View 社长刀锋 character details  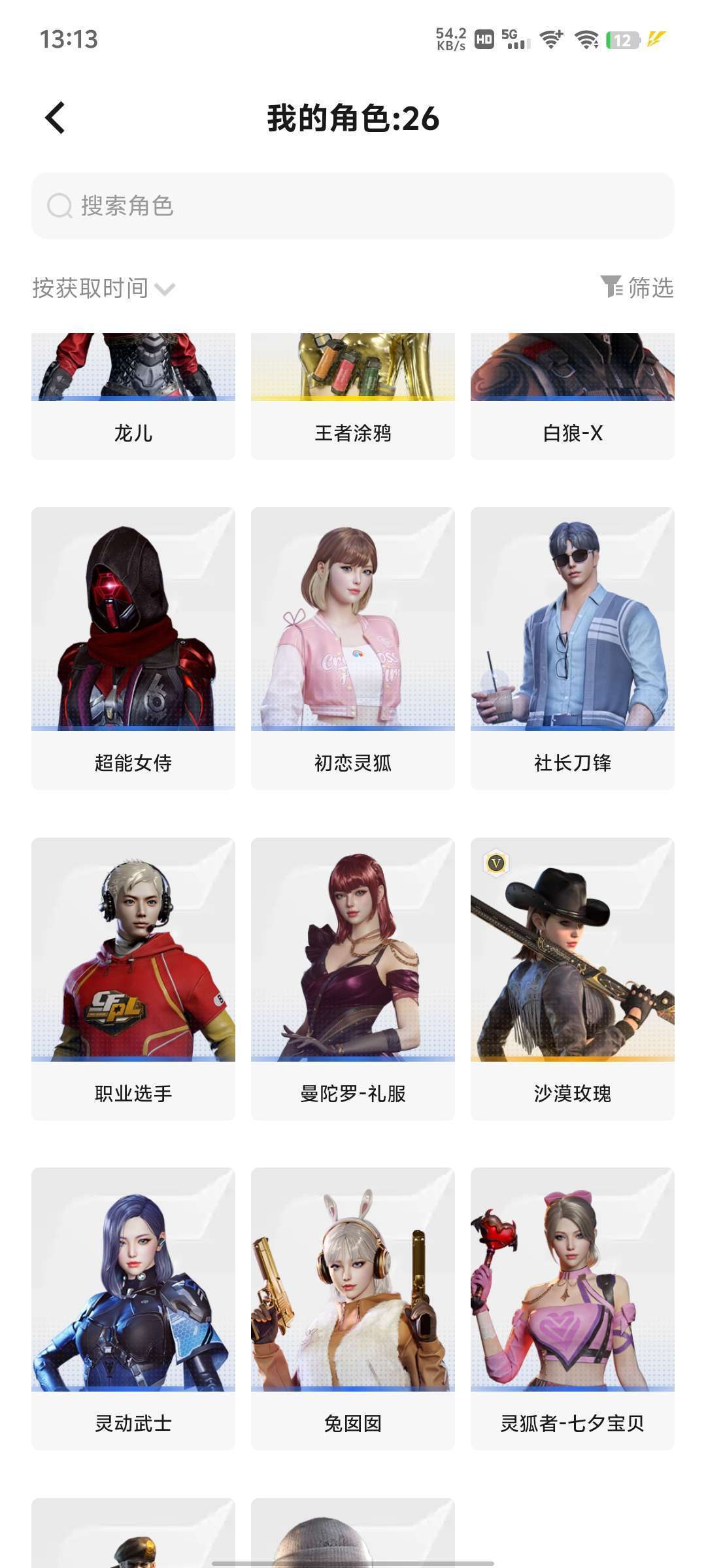coord(573,647)
